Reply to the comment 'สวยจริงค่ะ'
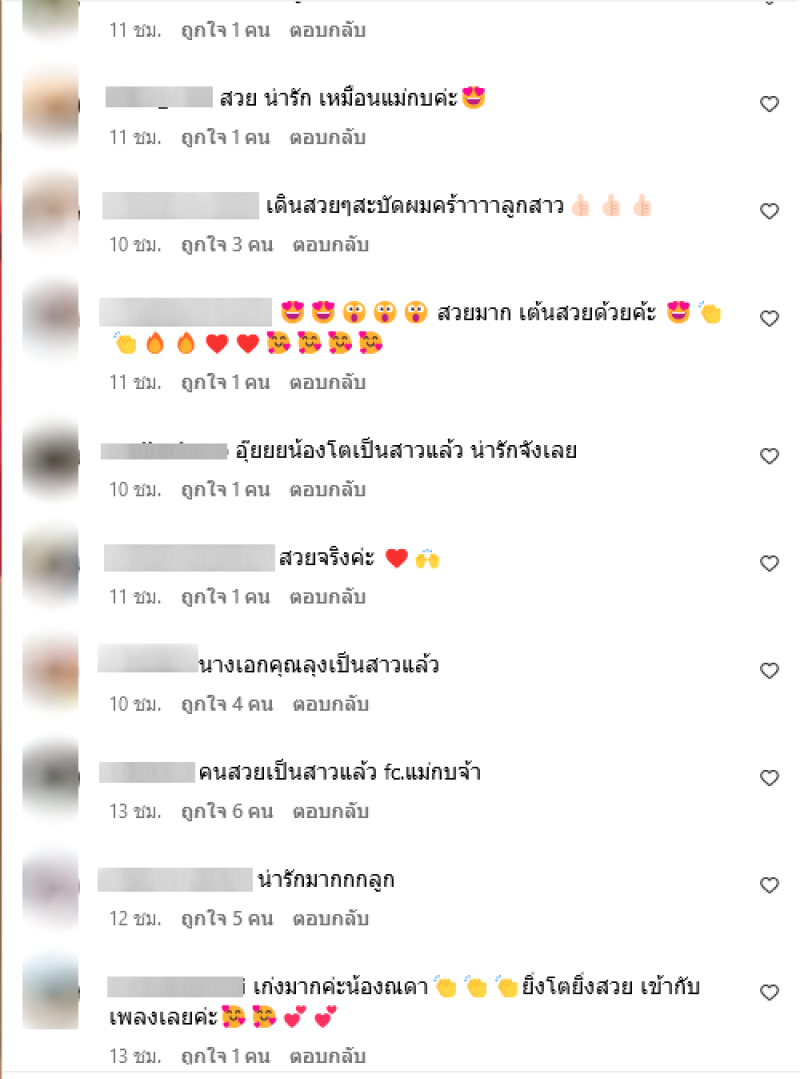Screen dimensions: 800x1079 coord(327,597)
